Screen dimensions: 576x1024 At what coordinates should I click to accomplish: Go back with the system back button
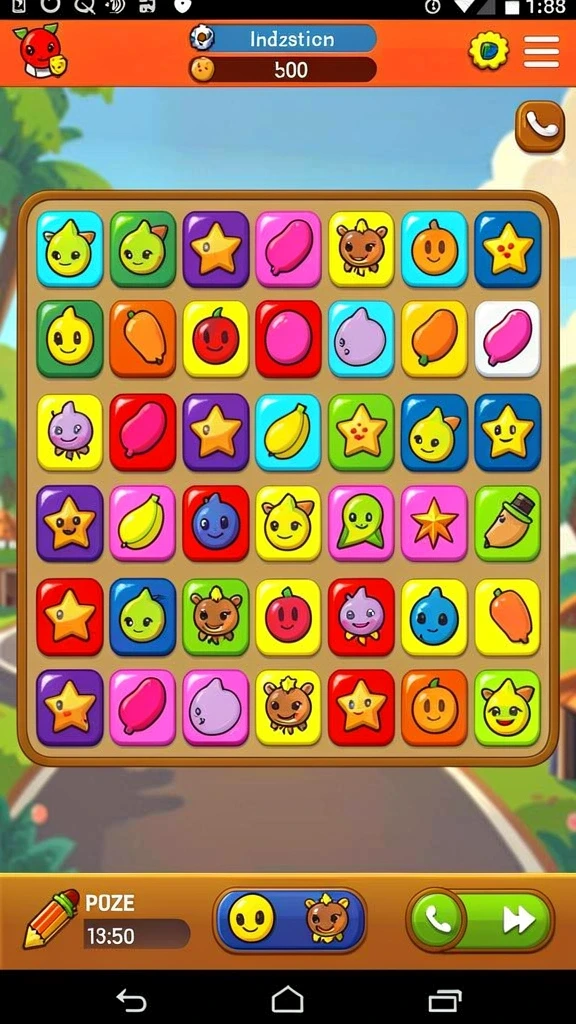(131, 1000)
